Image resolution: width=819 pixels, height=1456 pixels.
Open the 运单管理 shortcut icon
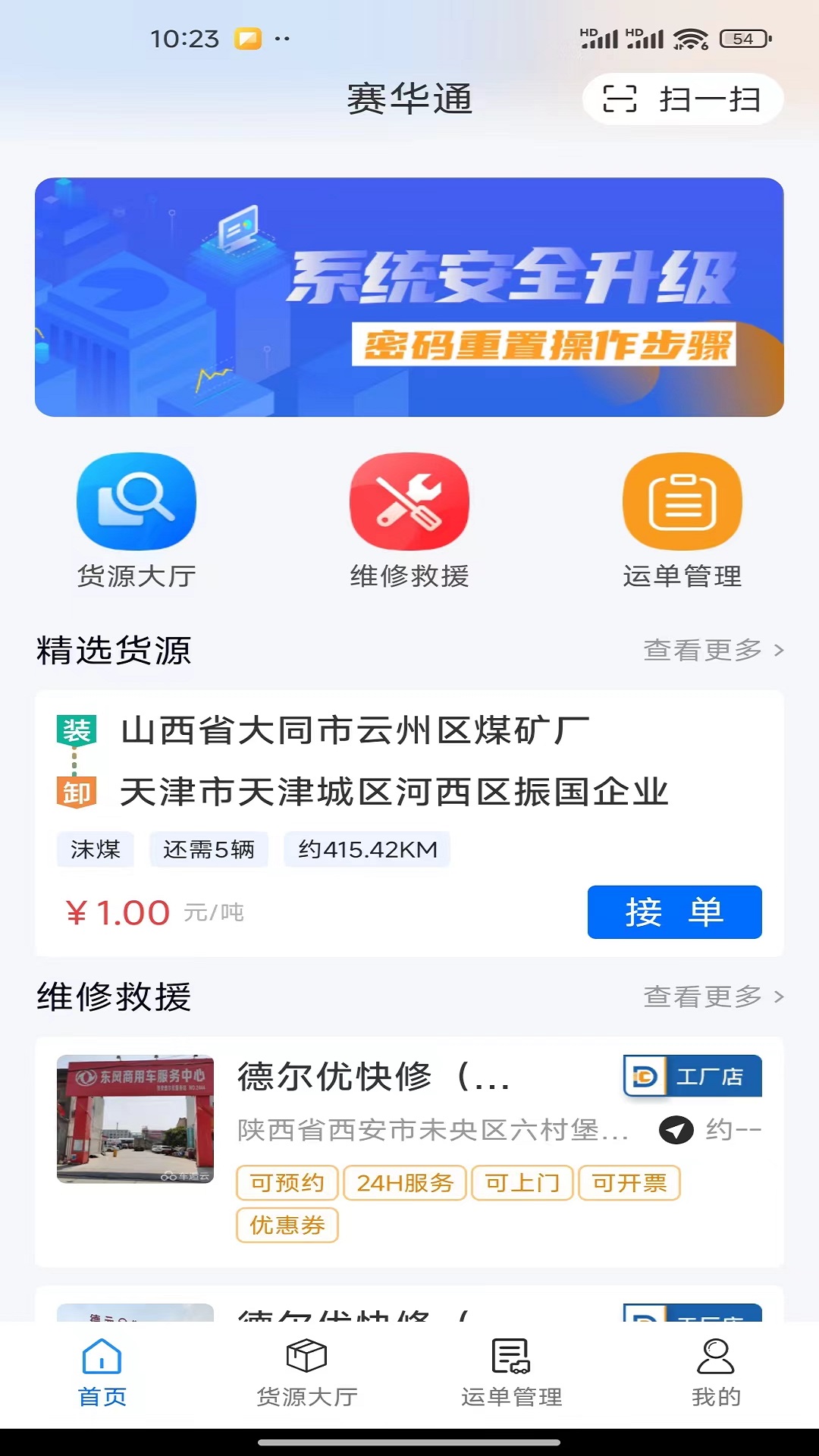682,502
